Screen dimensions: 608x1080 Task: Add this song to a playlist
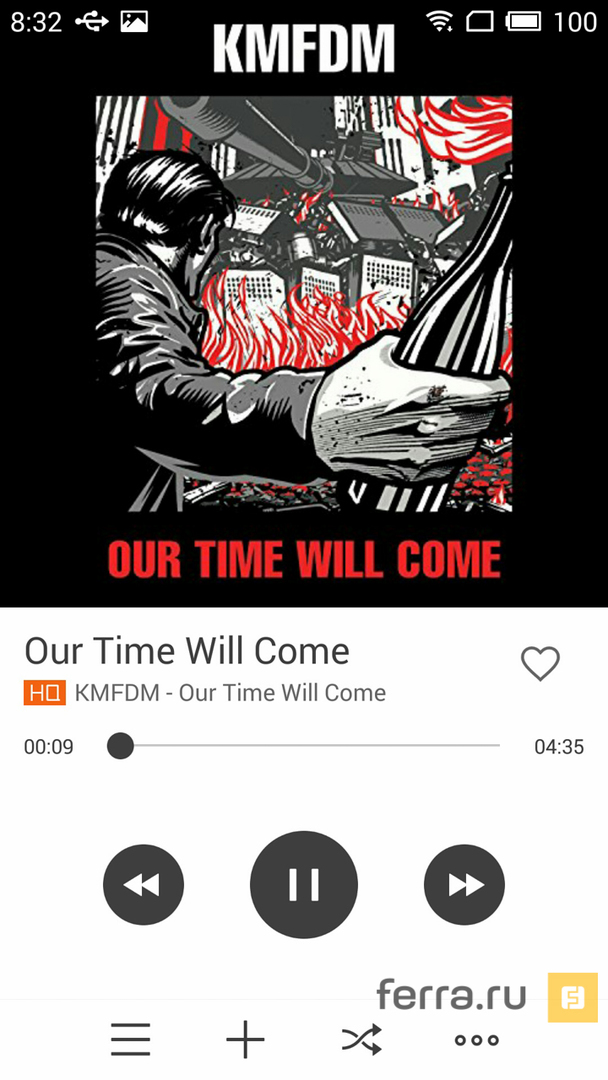tap(245, 1040)
